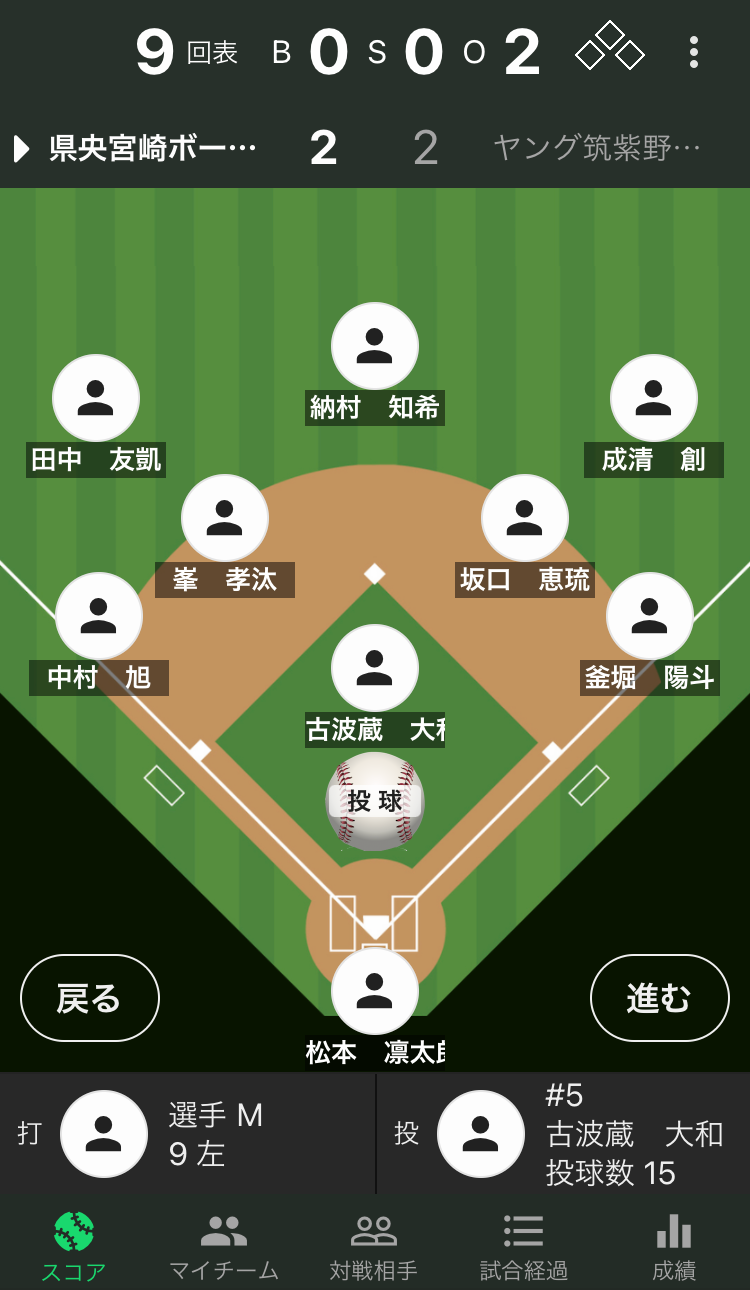Switch to the スコア tab
Image resolution: width=750 pixels, height=1290 pixels.
[x=74, y=1246]
